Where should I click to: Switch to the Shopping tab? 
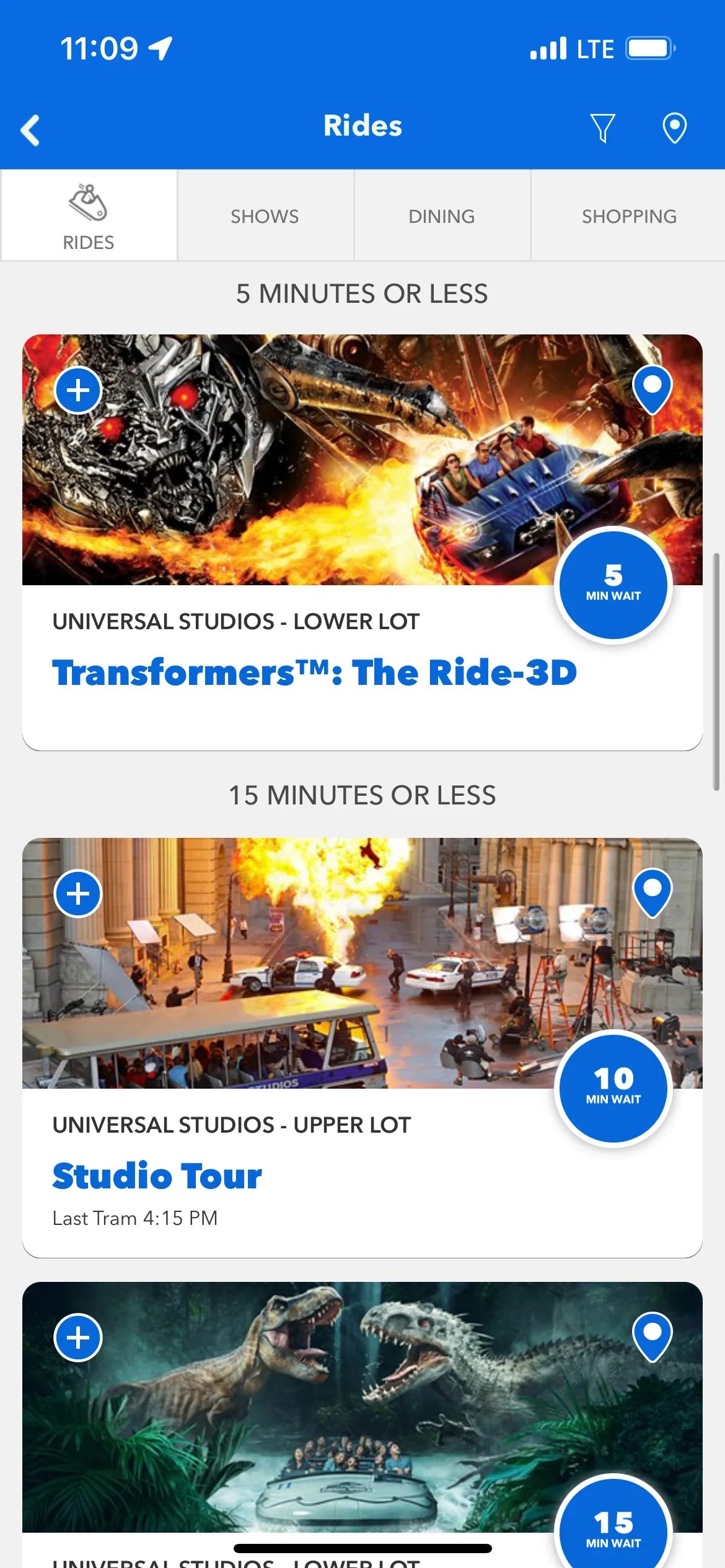(628, 216)
